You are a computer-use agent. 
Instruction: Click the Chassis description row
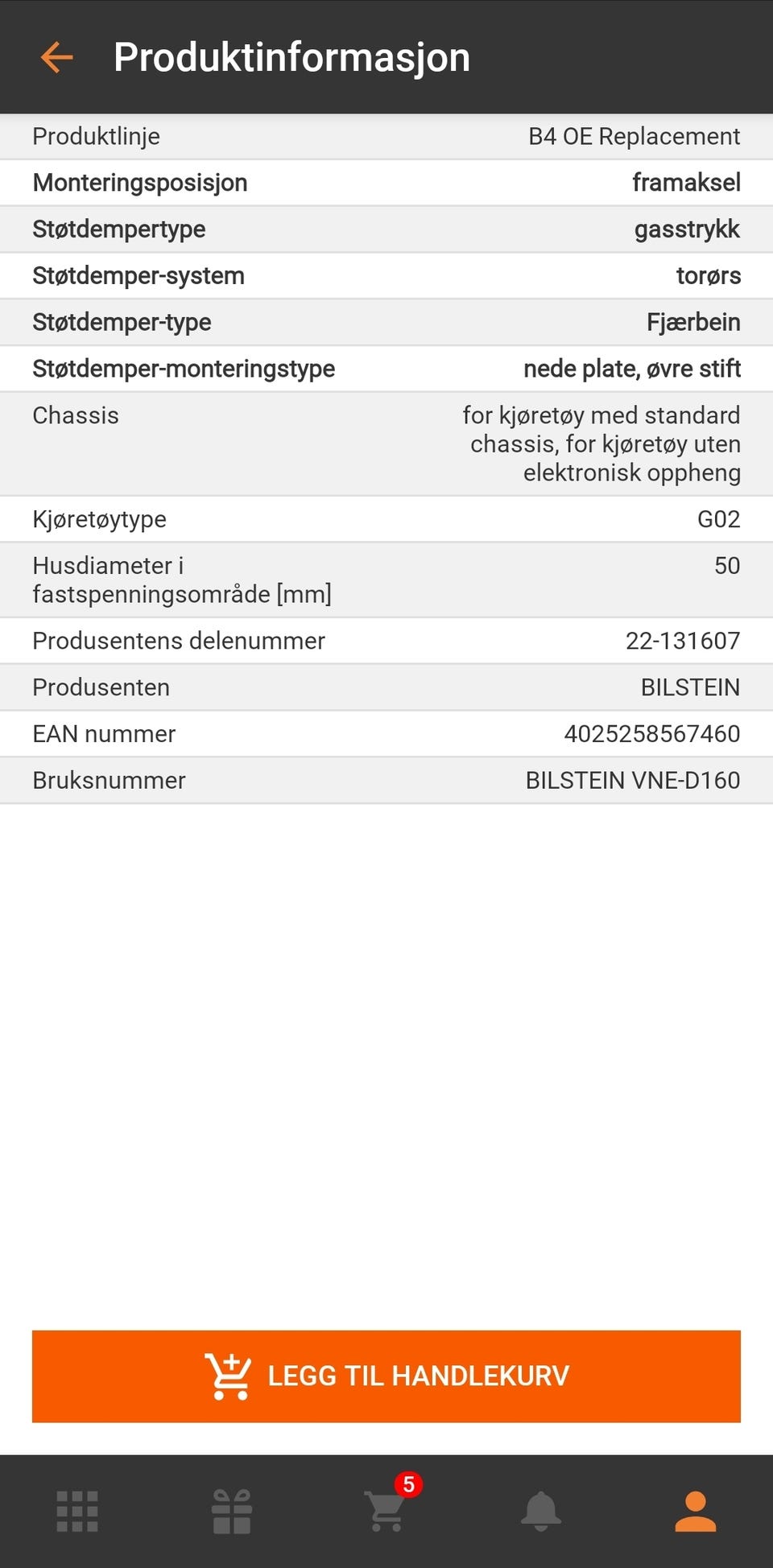pyautogui.click(x=386, y=443)
